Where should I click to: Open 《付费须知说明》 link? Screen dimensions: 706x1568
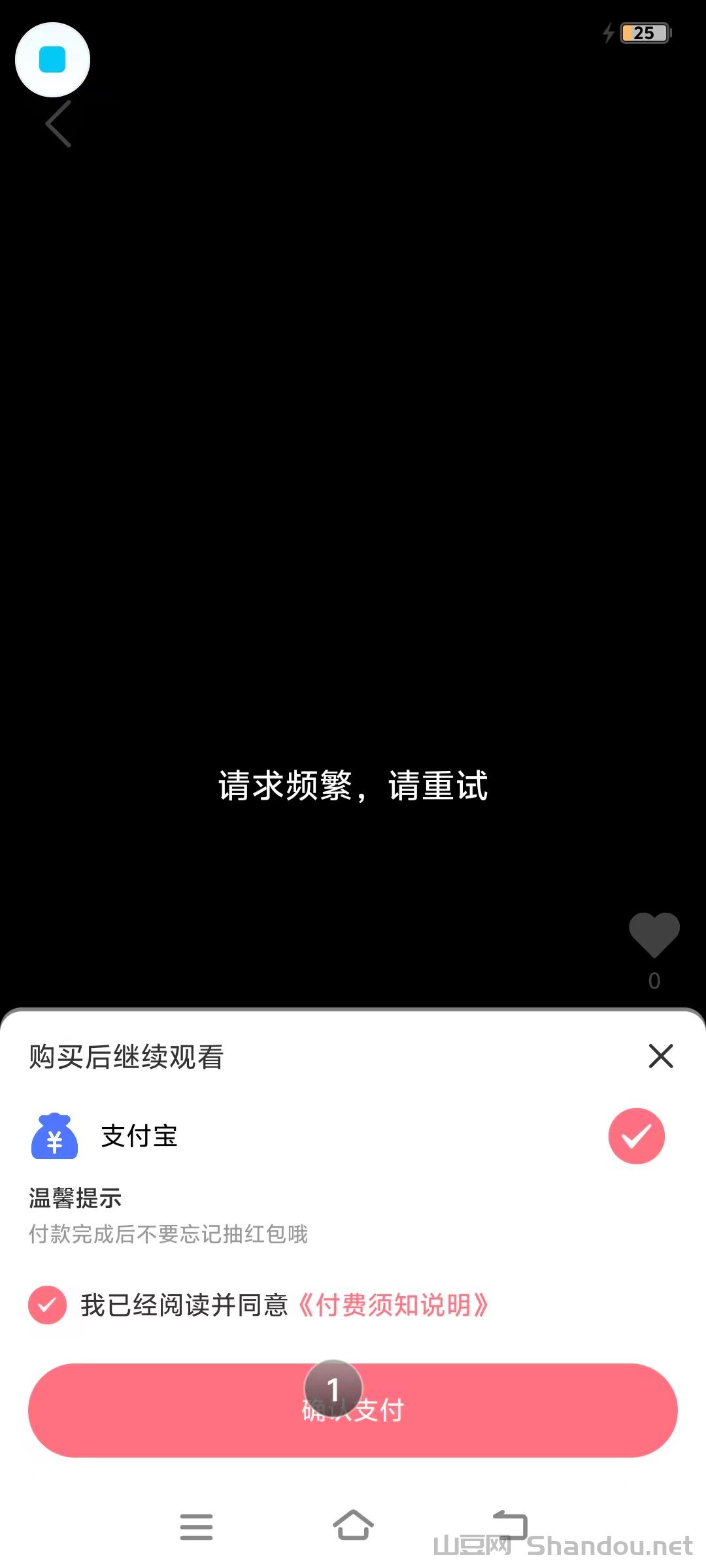393,1305
